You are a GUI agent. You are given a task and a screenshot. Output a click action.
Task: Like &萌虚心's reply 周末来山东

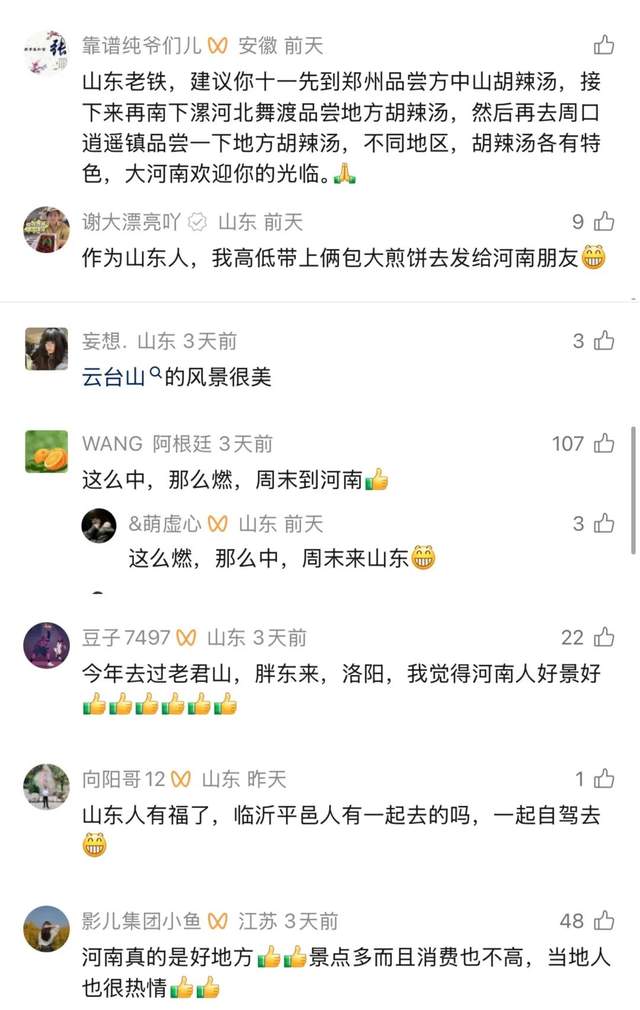pos(603,523)
